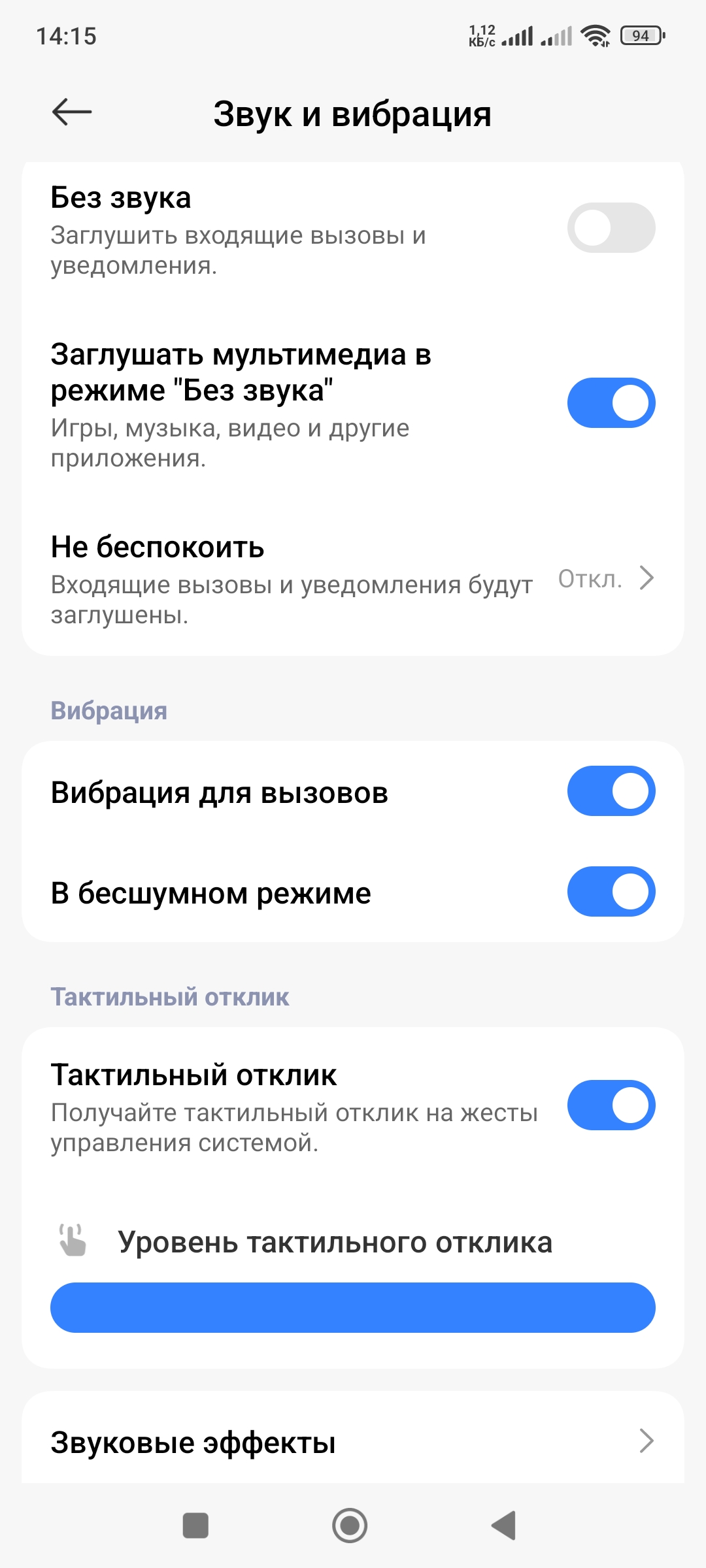706x1568 pixels.
Task: Switch off Тактильный отклик
Action: (x=611, y=1105)
